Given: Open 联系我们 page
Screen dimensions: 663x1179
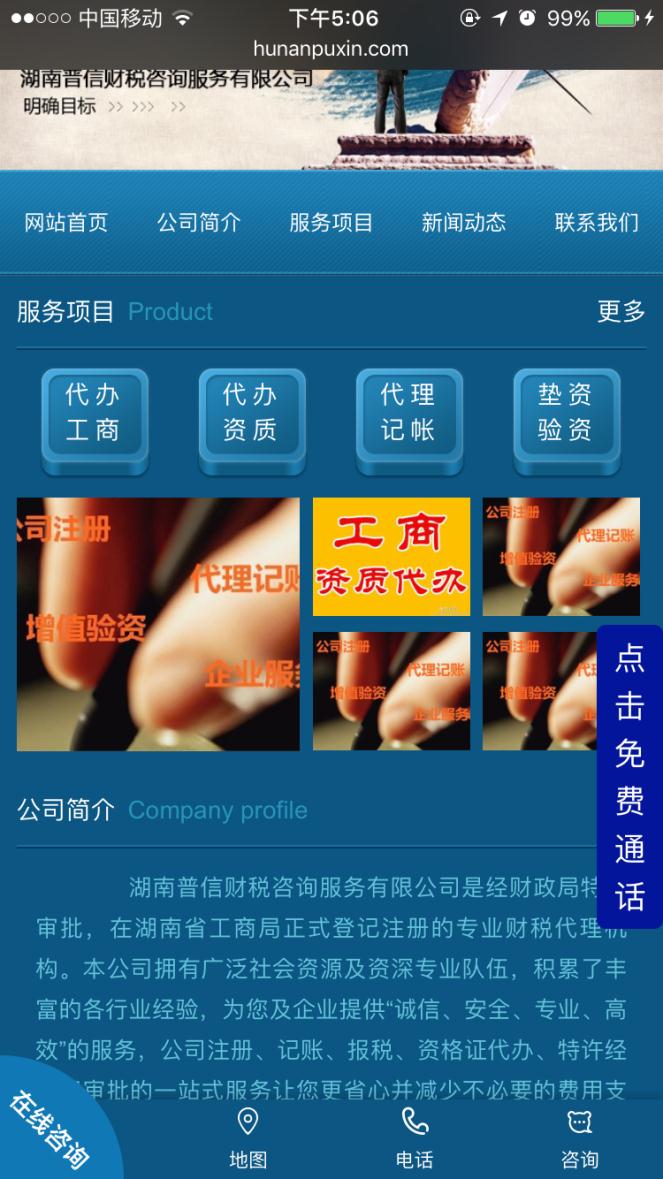Looking at the screenshot, I should click(596, 222).
